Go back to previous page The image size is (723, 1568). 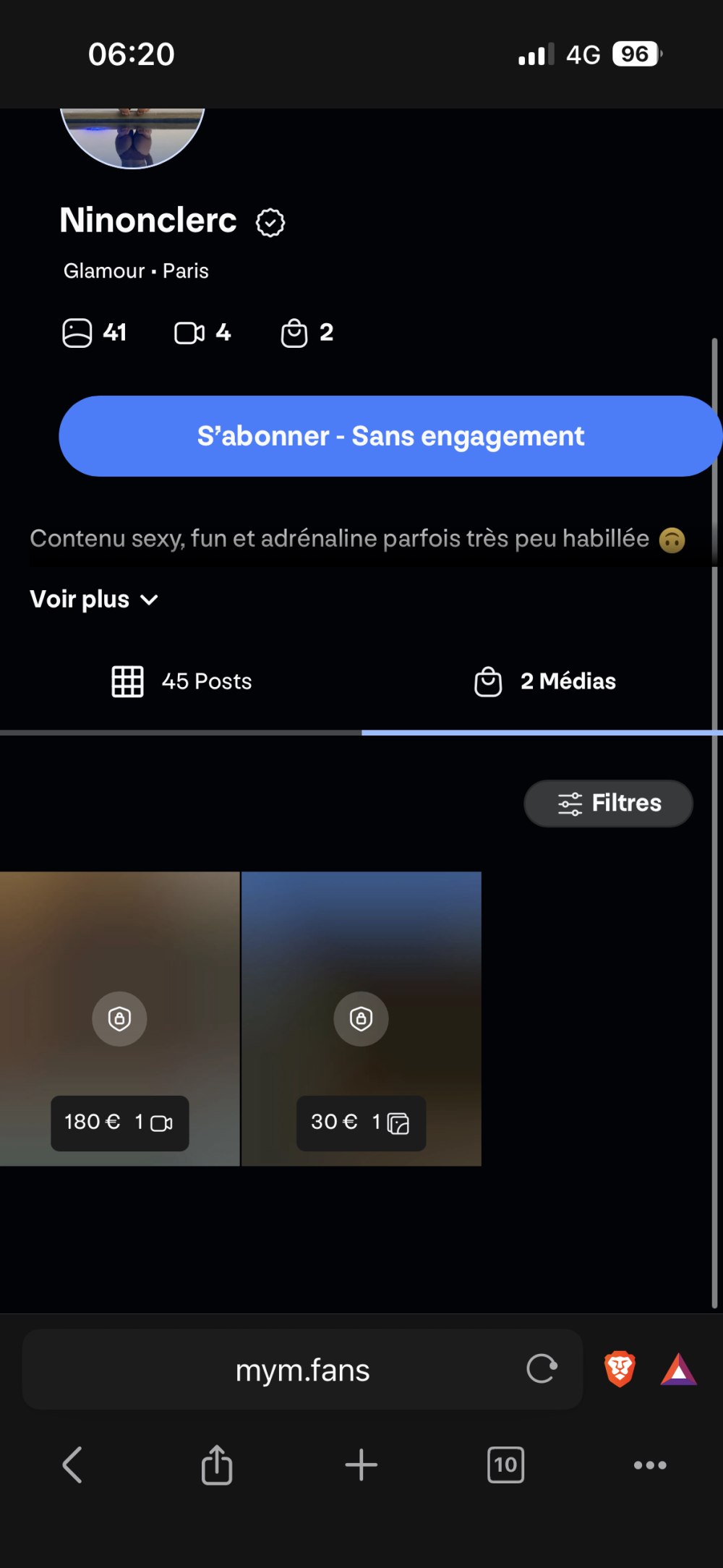click(x=72, y=1465)
